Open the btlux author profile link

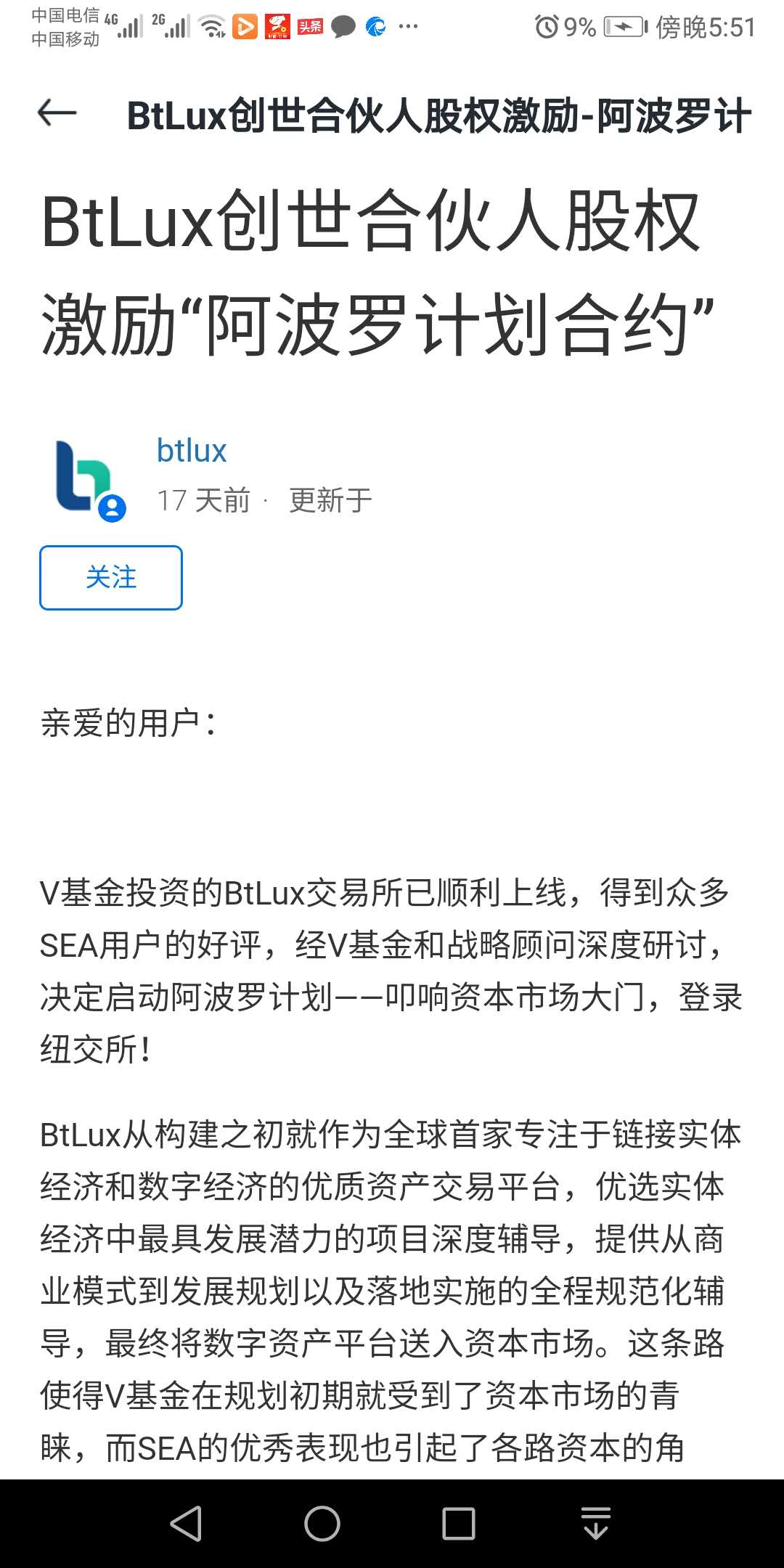[192, 451]
